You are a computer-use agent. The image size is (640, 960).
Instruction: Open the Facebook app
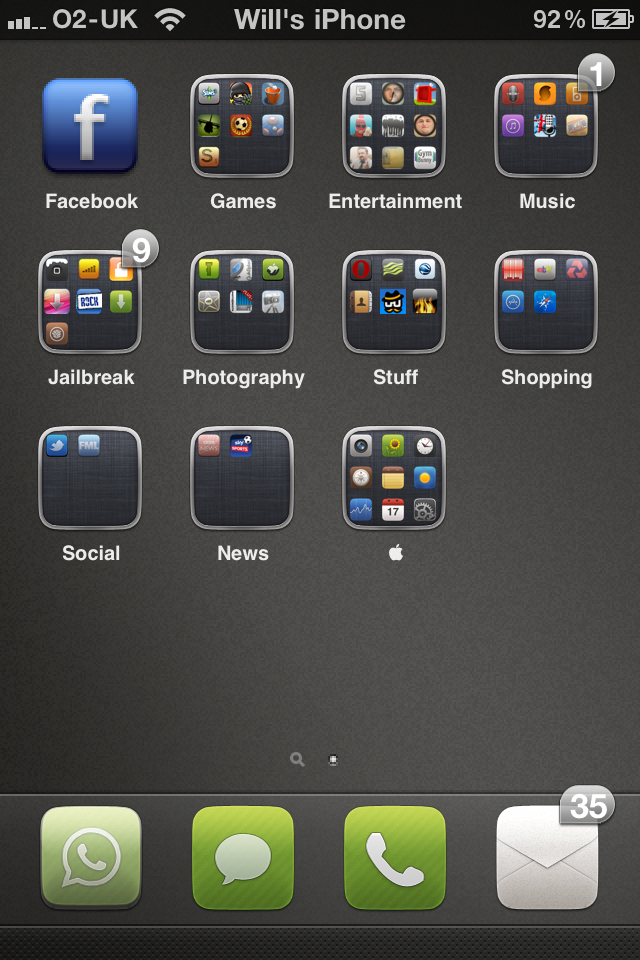click(x=90, y=127)
